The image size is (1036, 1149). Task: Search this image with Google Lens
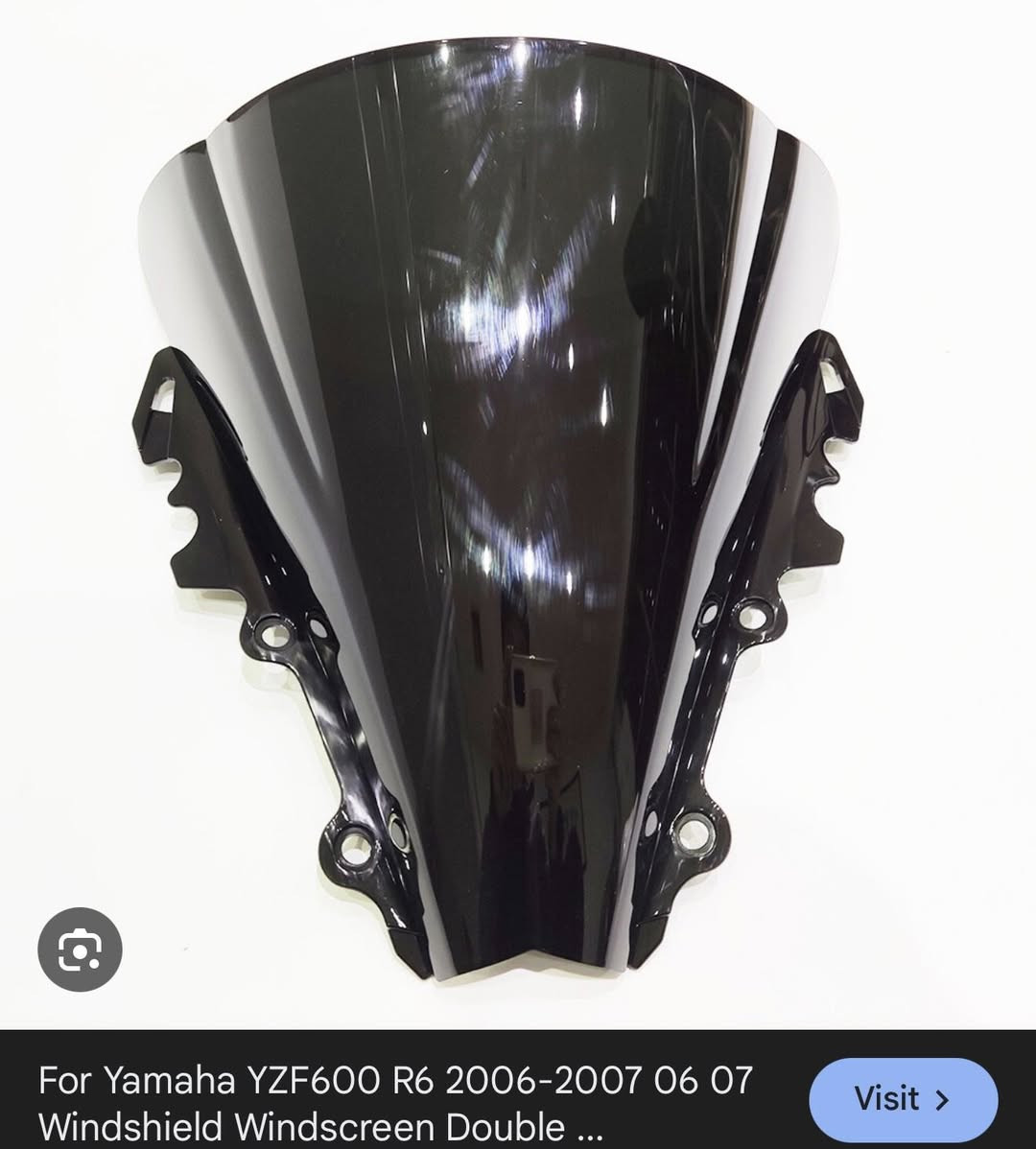point(80,950)
